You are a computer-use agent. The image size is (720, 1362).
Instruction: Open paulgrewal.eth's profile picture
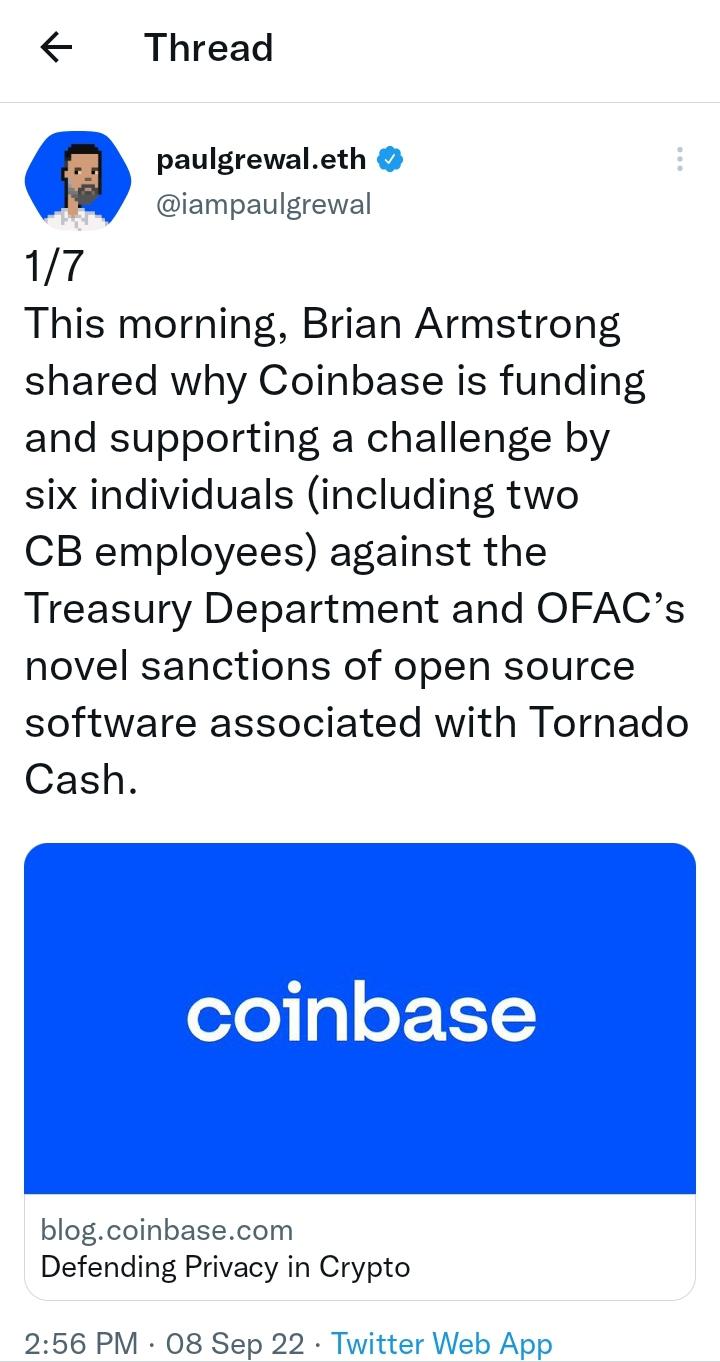tap(78, 181)
